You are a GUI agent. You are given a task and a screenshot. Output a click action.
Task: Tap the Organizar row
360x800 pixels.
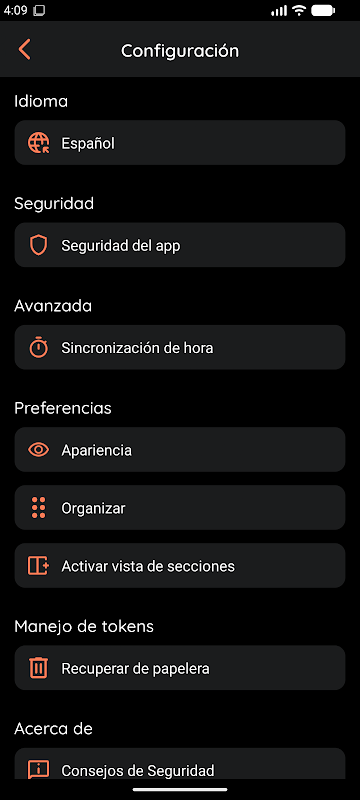tap(179, 508)
